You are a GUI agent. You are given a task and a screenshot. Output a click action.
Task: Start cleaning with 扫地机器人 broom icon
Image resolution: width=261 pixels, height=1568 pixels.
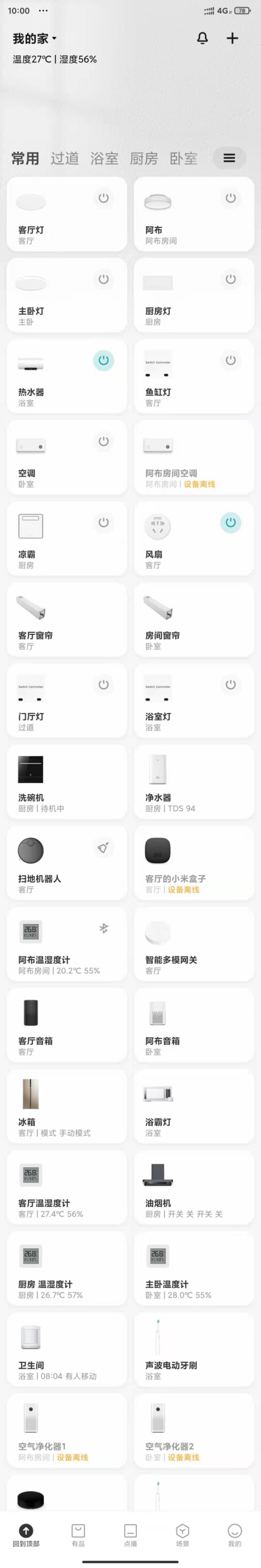(104, 847)
